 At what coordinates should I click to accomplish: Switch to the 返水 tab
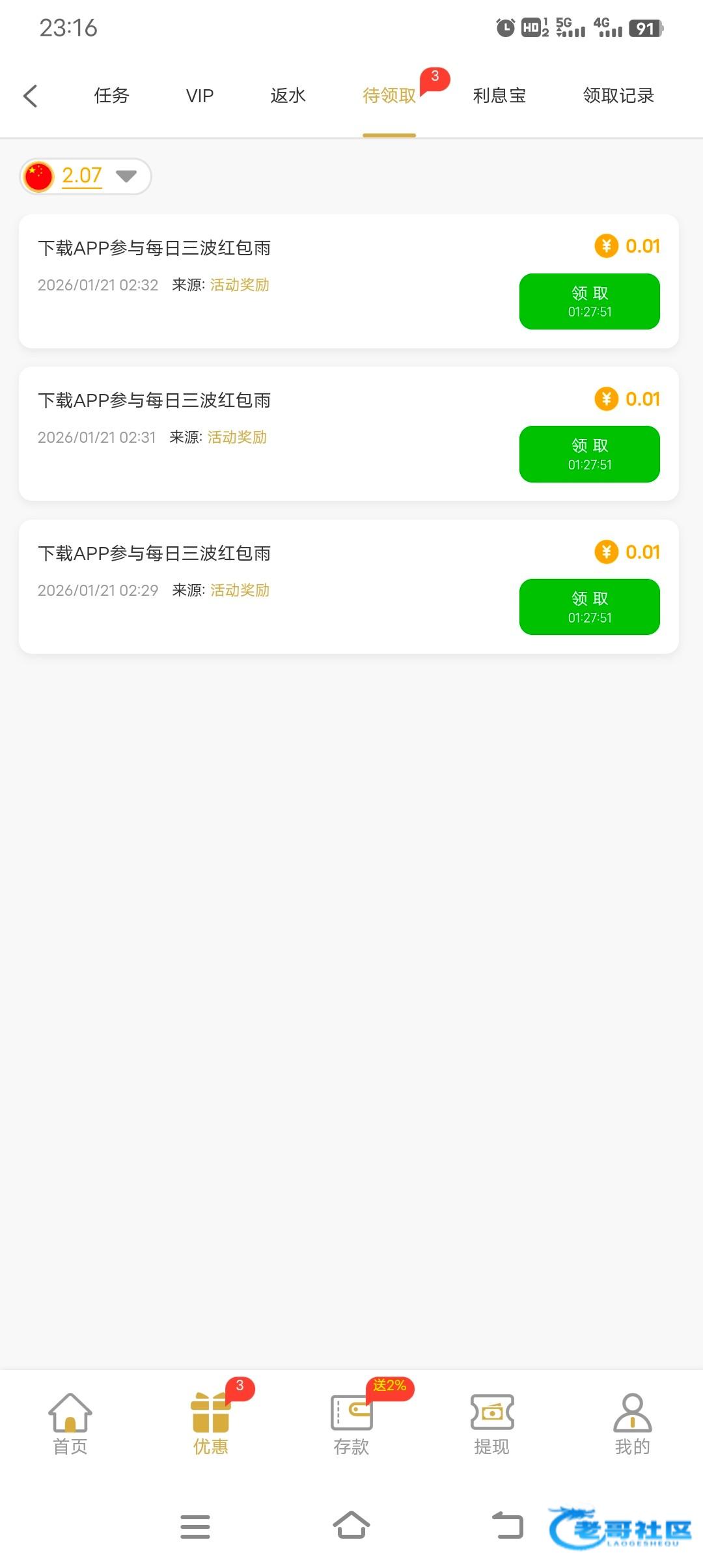[x=288, y=96]
